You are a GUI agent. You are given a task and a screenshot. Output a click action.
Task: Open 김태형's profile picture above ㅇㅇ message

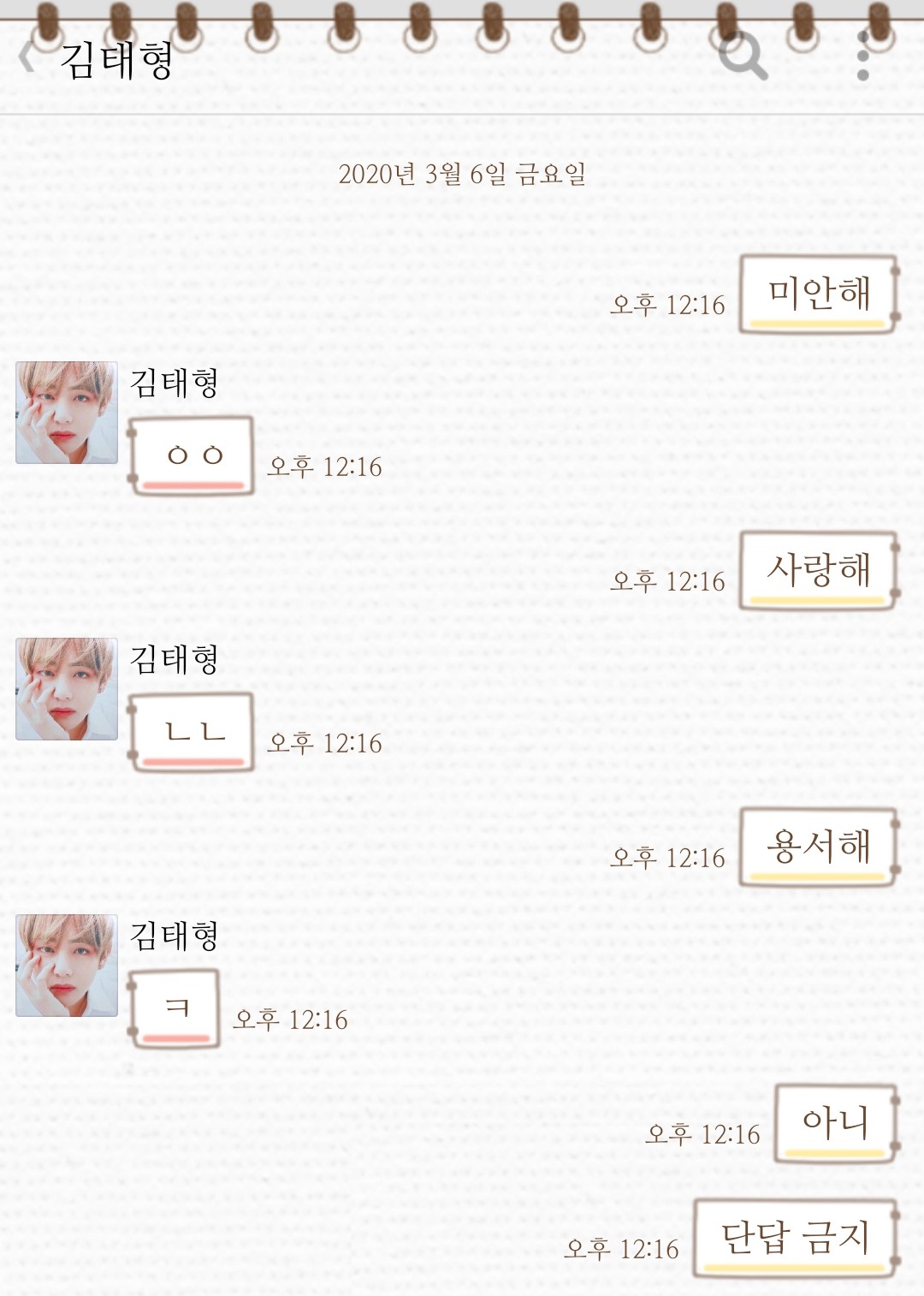click(67, 413)
